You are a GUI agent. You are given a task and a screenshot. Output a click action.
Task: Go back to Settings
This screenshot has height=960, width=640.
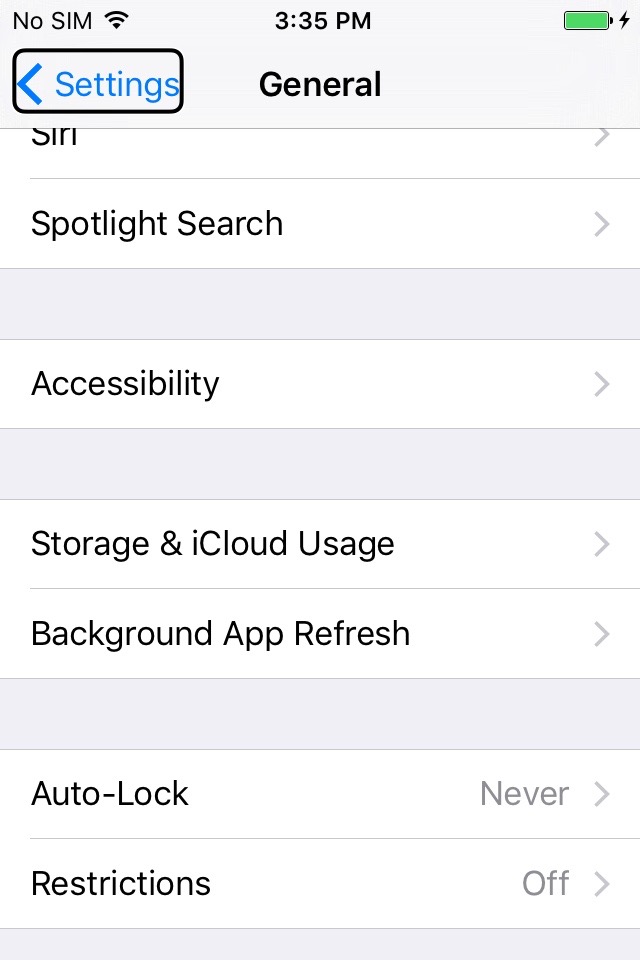[98, 84]
